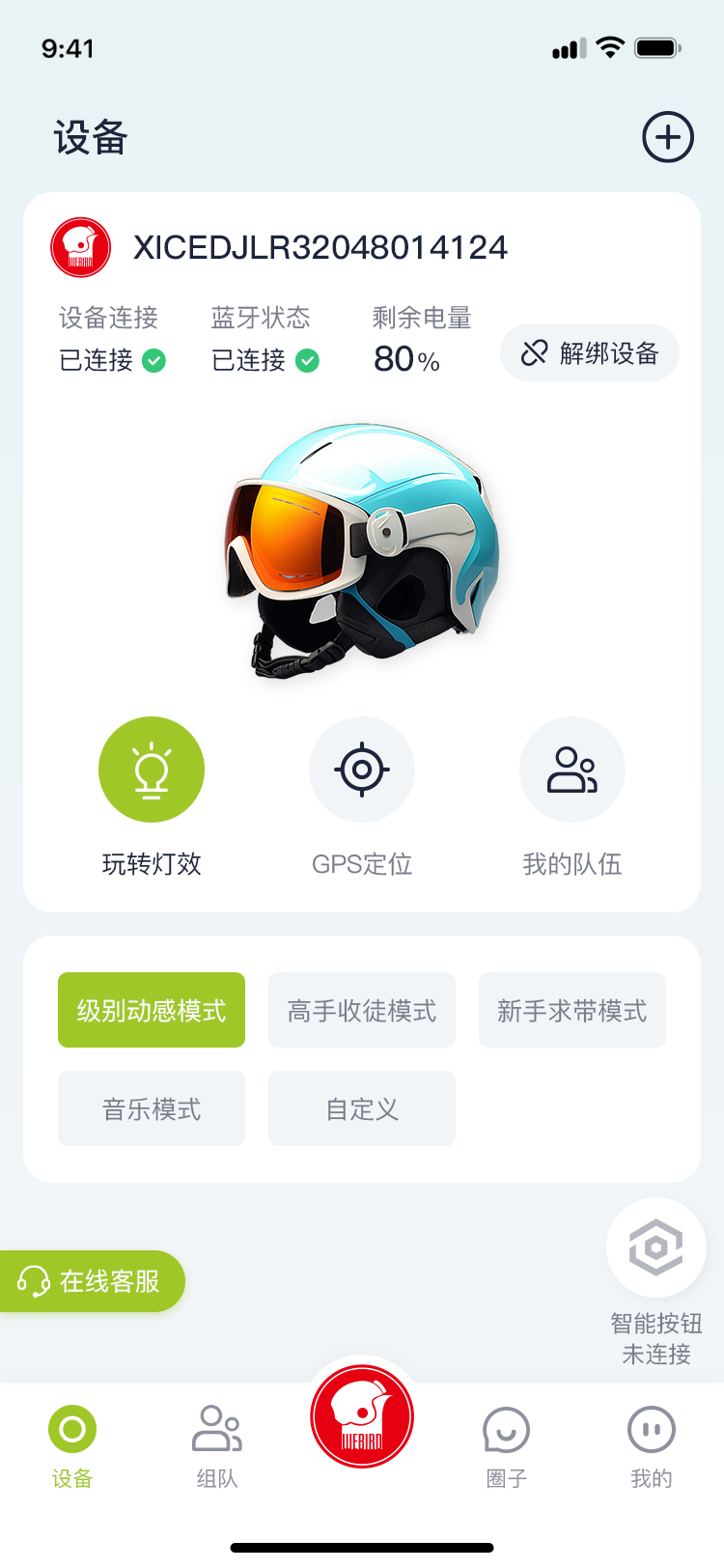Screen dimensions: 724x1568
Task: Click the 智能按钮 smart button icon
Action: [655, 1246]
